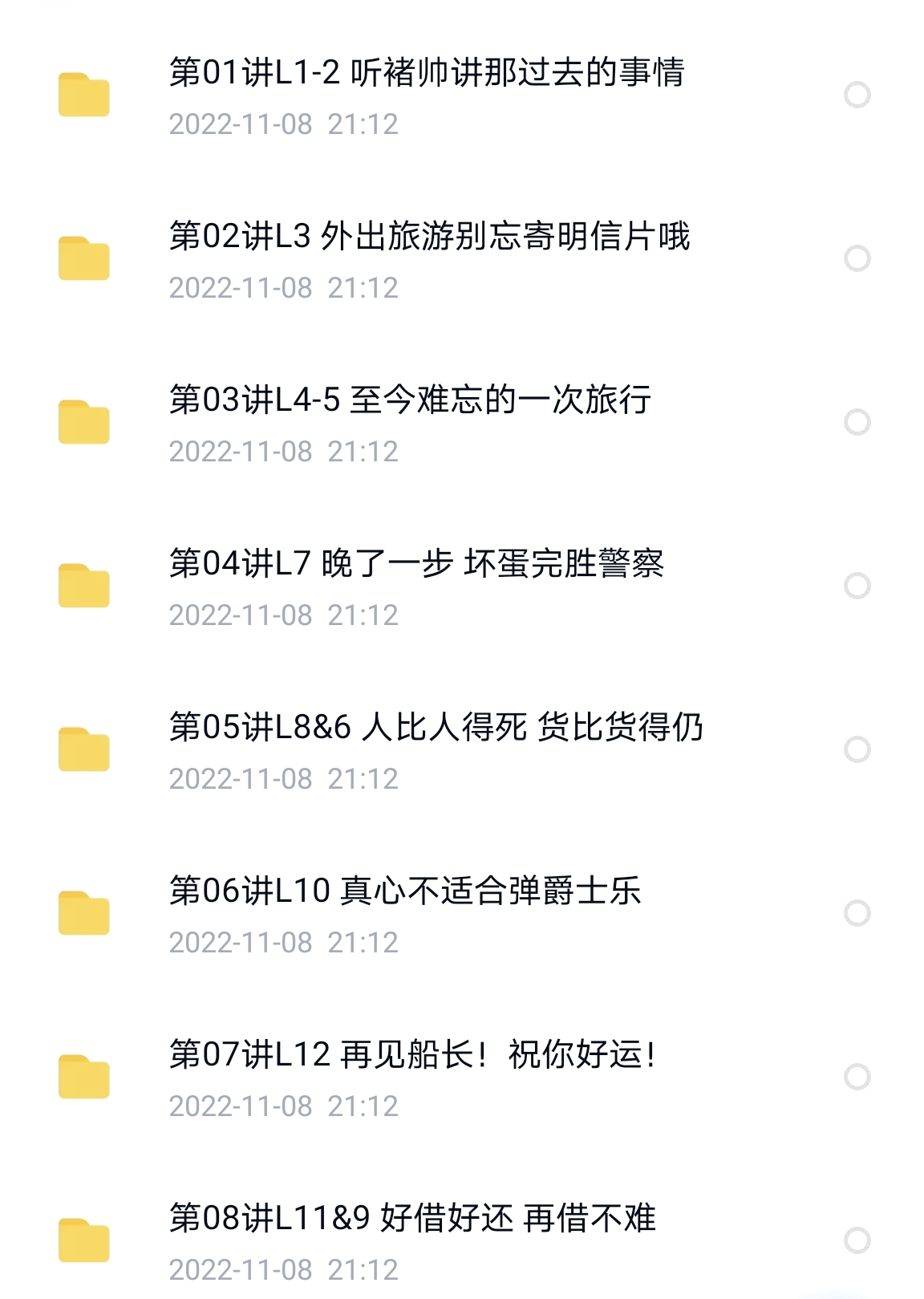Open folder 第07讲L12 再见船长！祝你好运！
This screenshot has height=1299, width=924.
tap(413, 1055)
